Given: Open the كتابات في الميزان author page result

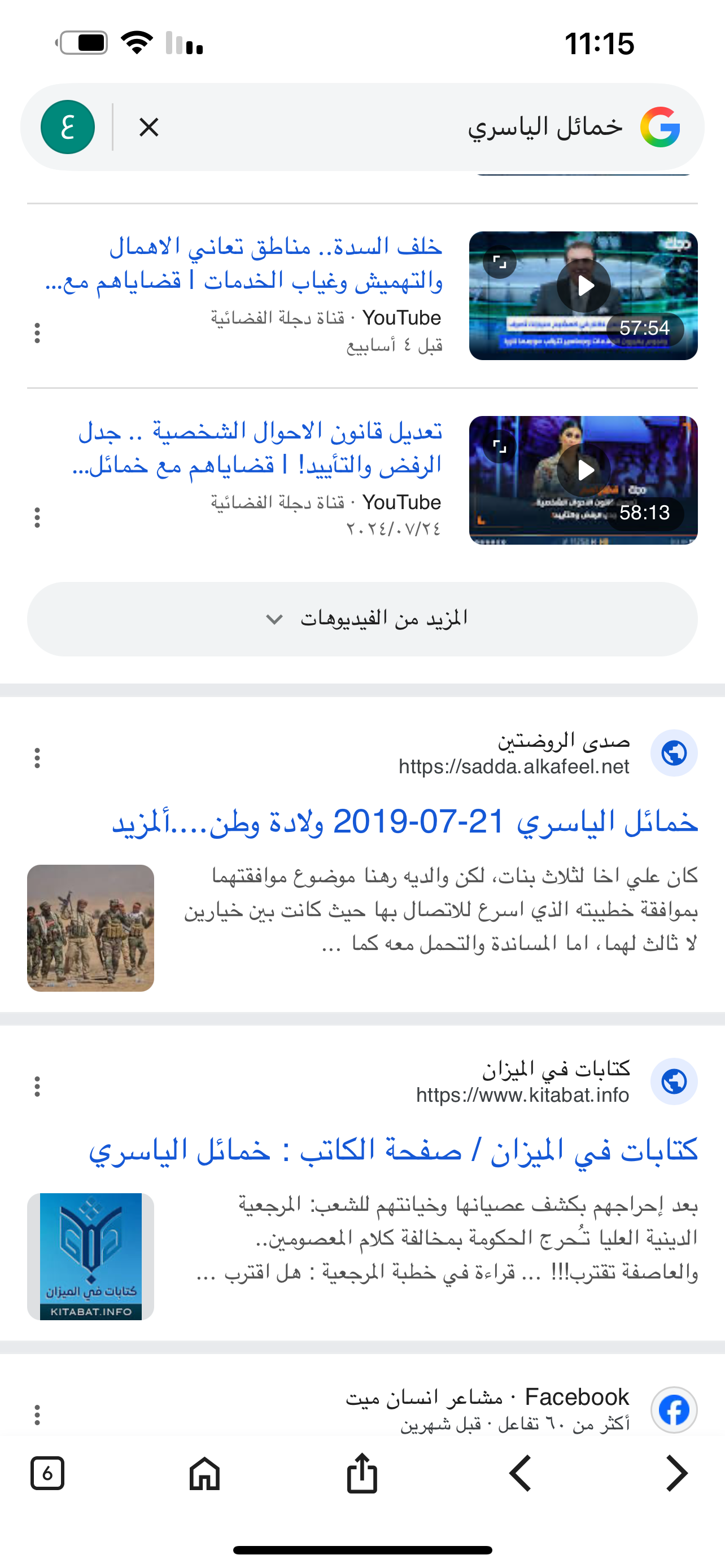Looking at the screenshot, I should (x=393, y=1151).
